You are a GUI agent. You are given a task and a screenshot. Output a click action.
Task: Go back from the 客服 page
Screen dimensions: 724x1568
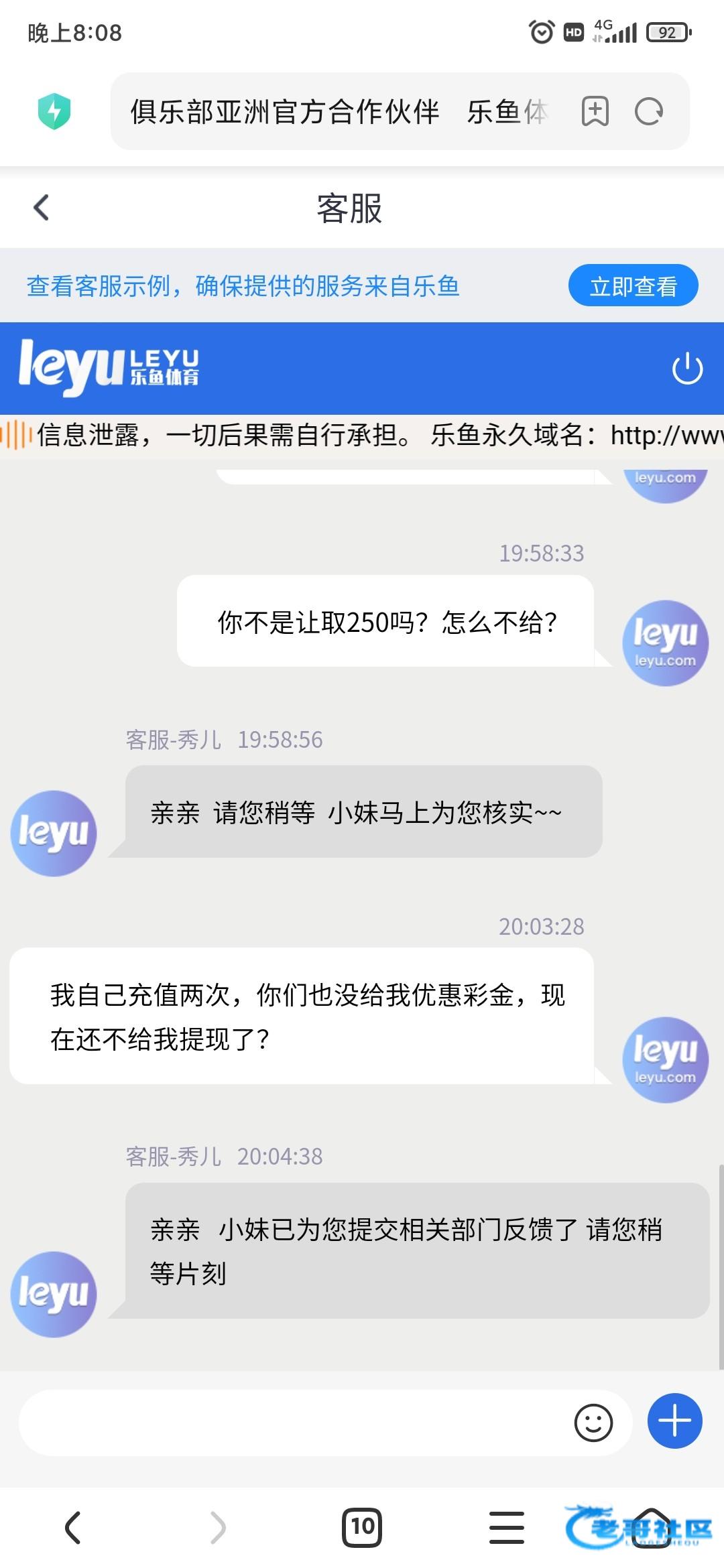click(x=42, y=208)
